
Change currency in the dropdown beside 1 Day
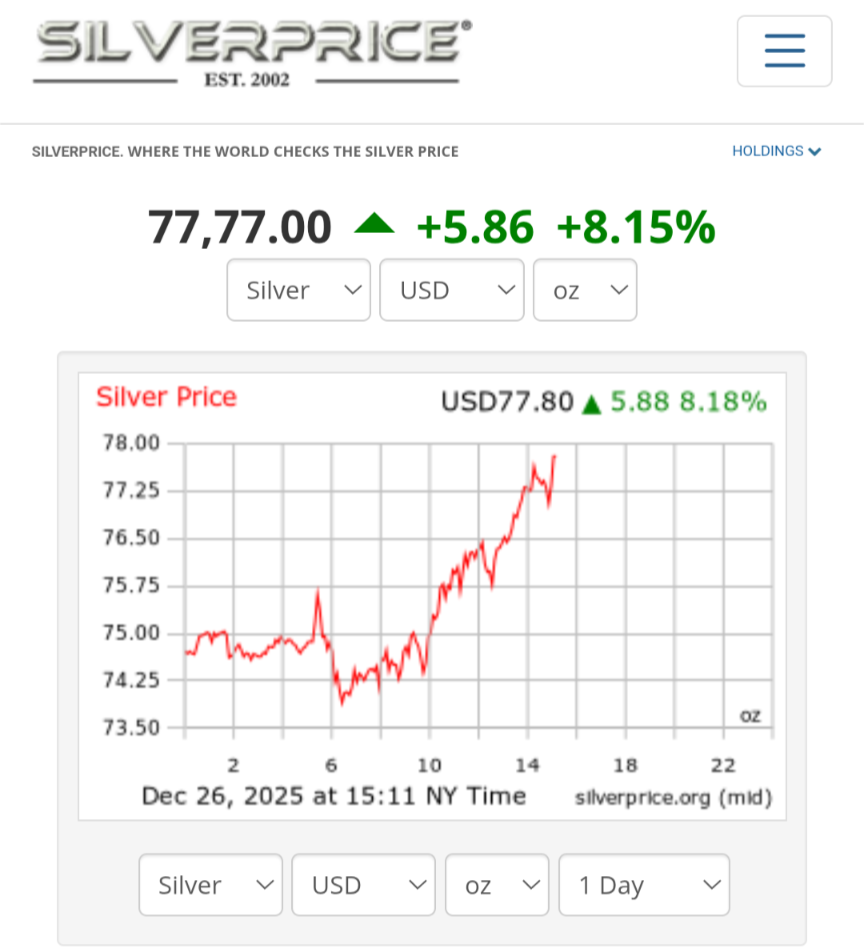click(363, 885)
